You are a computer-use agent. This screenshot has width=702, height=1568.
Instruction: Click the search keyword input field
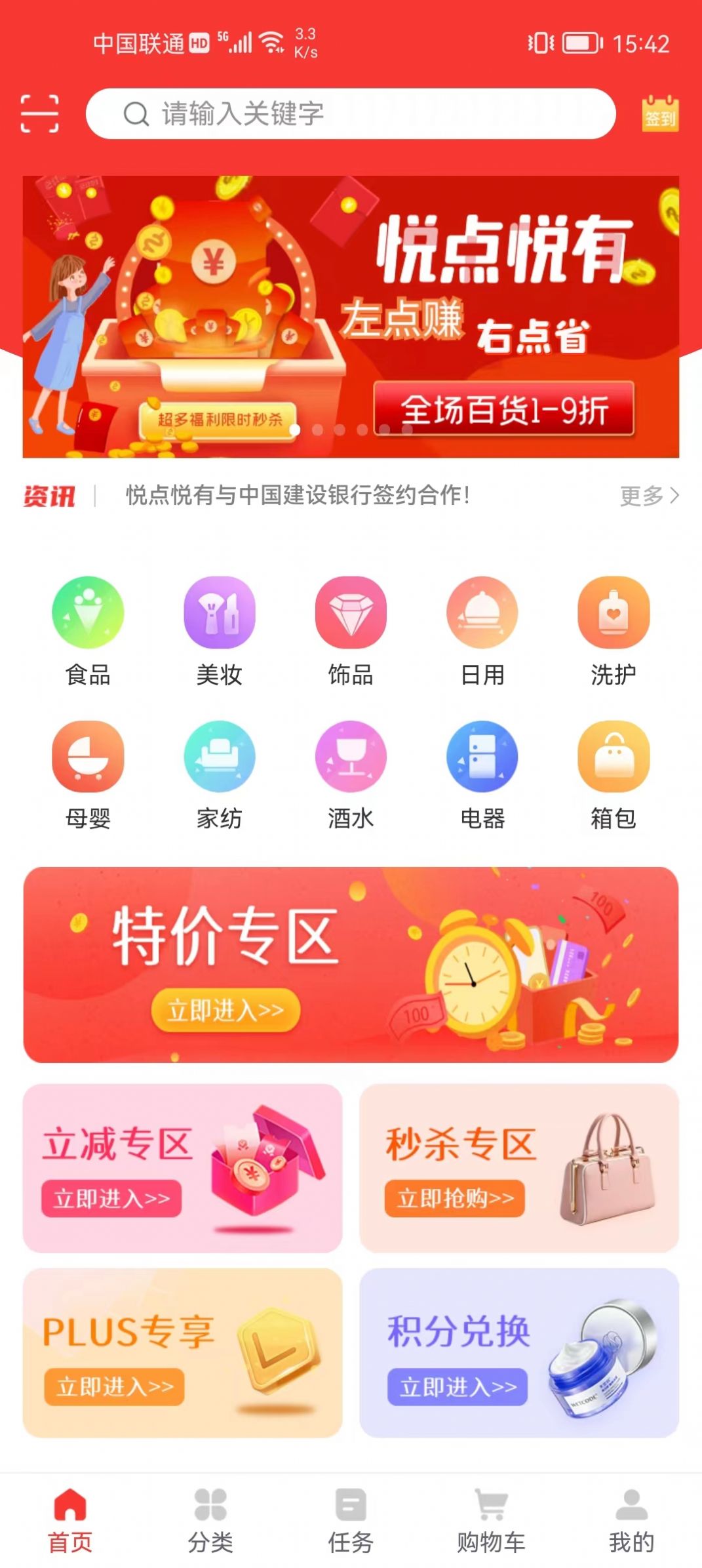tap(354, 113)
